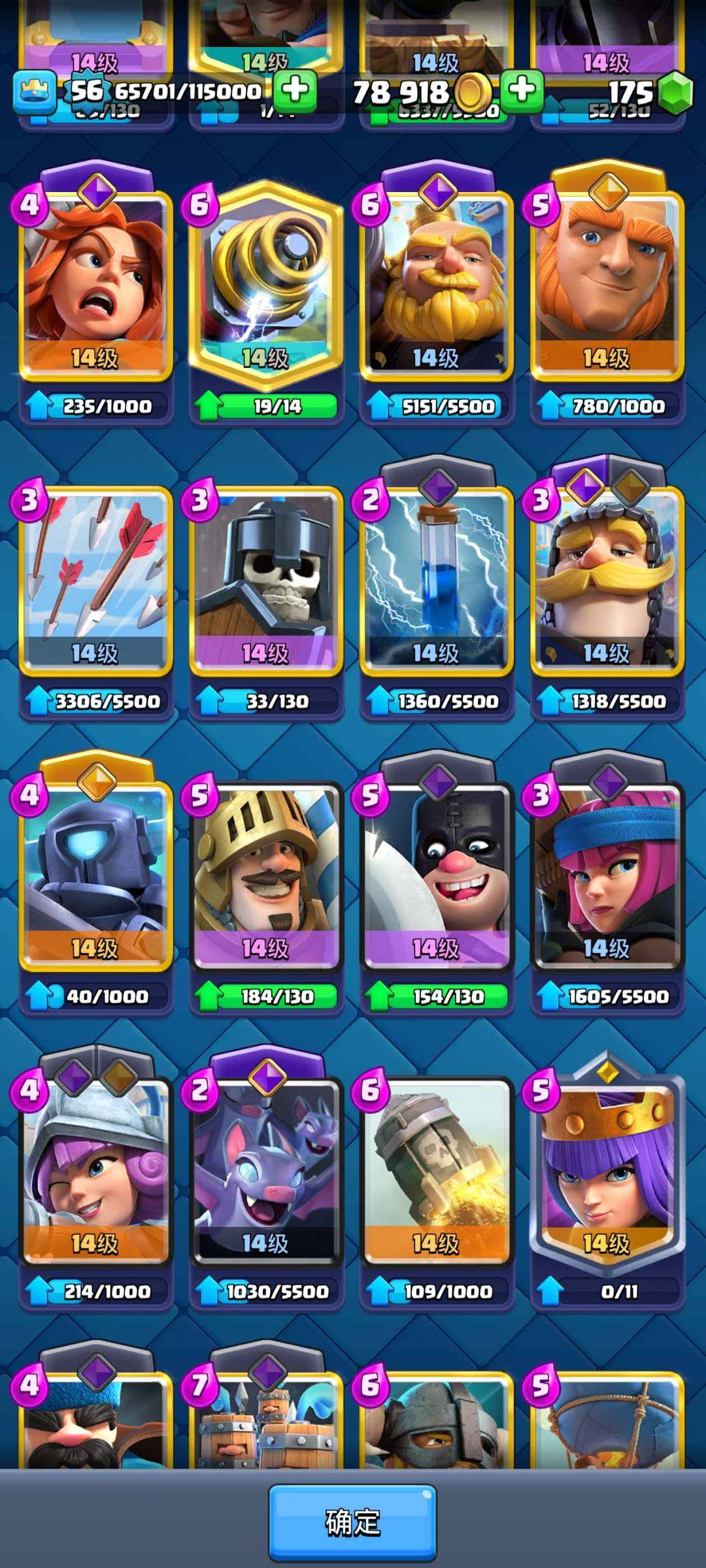
Task: Add more gold with the plus button
Action: pyautogui.click(x=522, y=90)
